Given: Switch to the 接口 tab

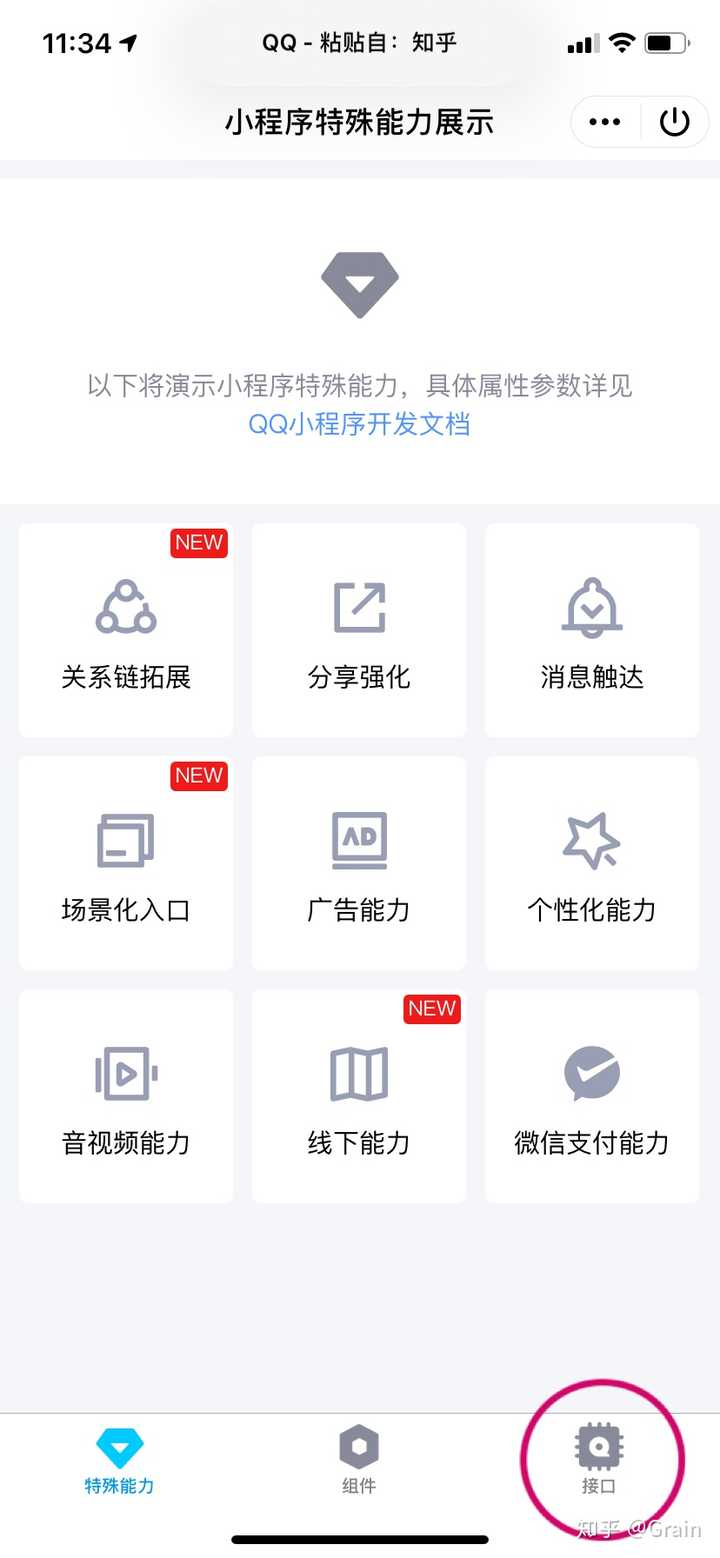Looking at the screenshot, I should 599,1461.
